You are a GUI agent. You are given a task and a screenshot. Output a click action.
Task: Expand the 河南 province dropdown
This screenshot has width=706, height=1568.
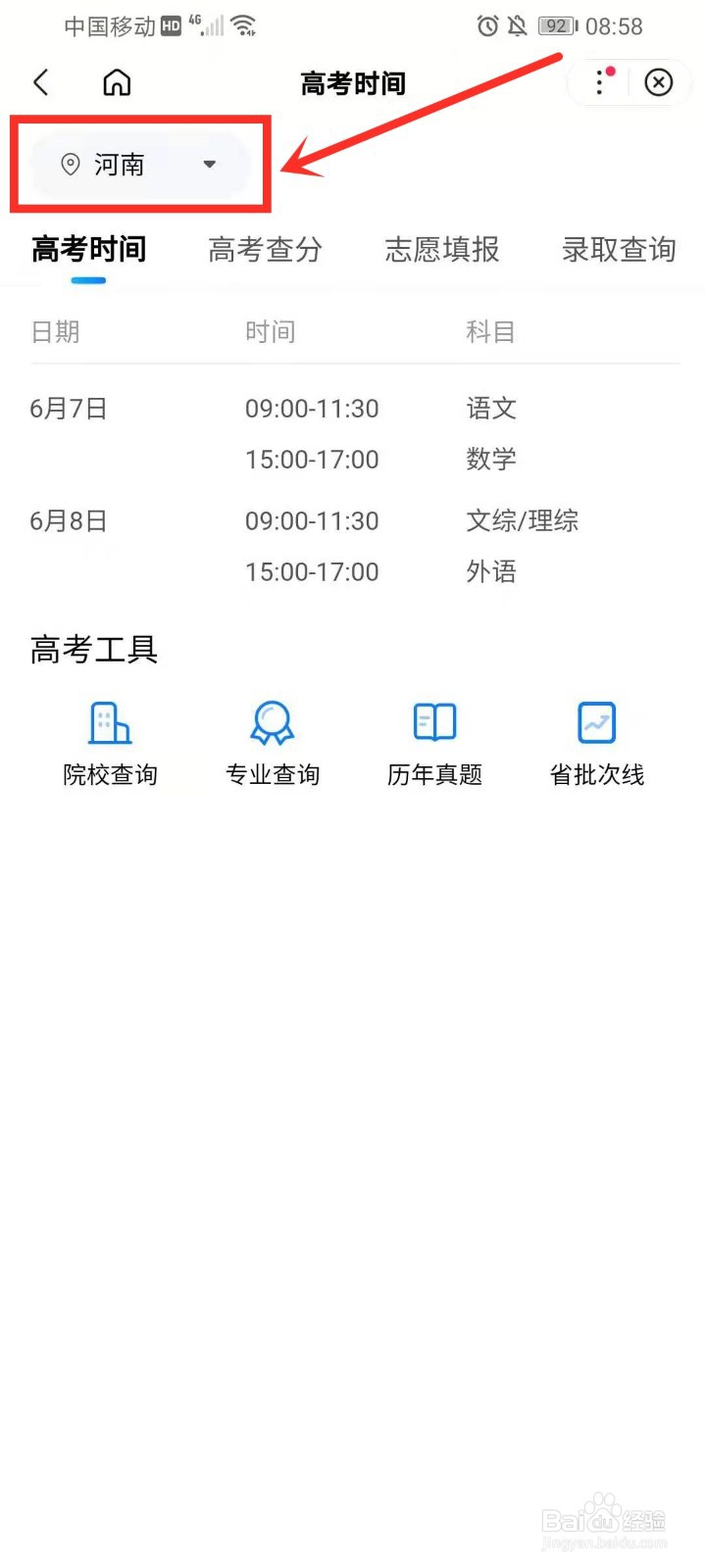139,165
